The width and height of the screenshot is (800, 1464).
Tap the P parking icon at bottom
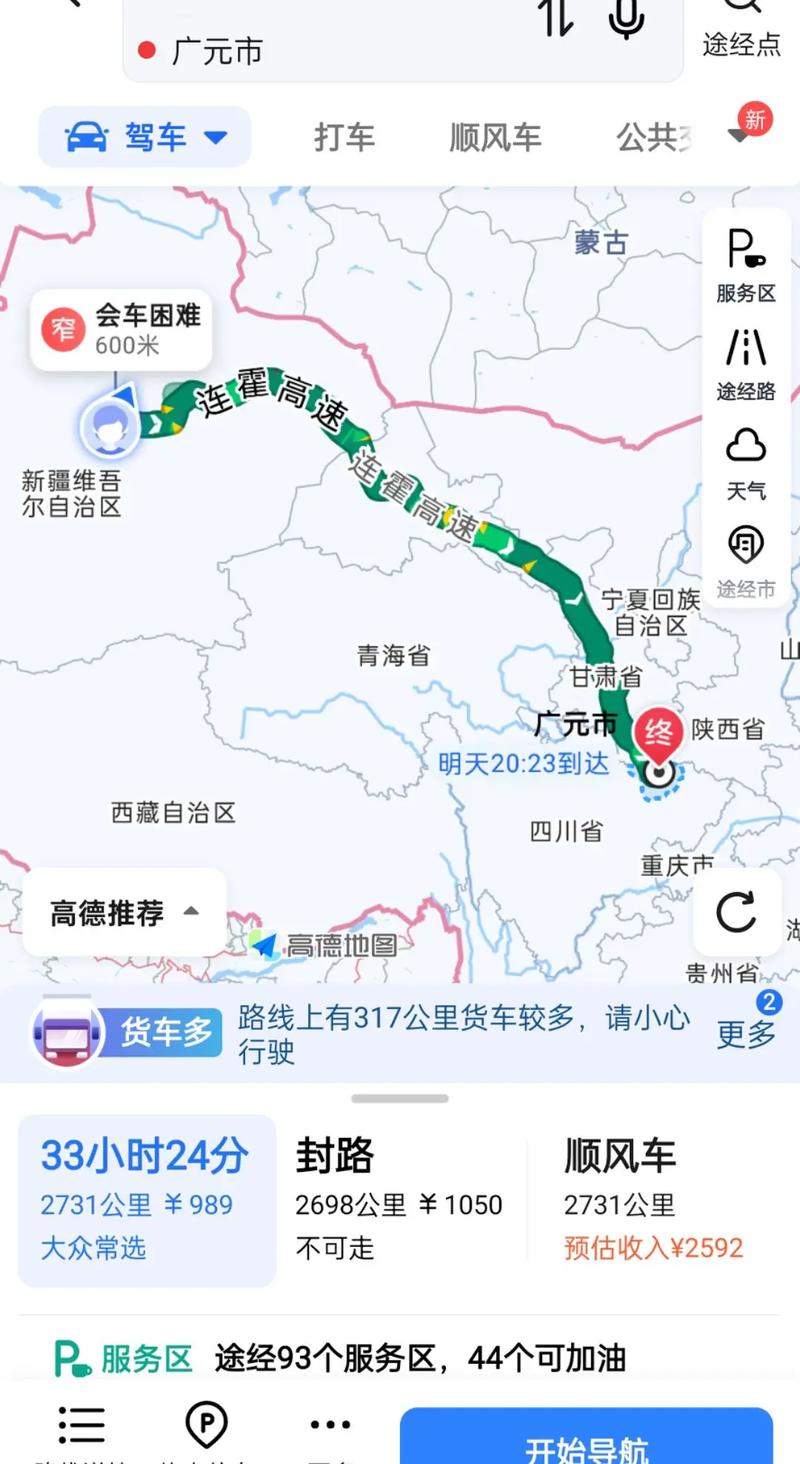206,1424
